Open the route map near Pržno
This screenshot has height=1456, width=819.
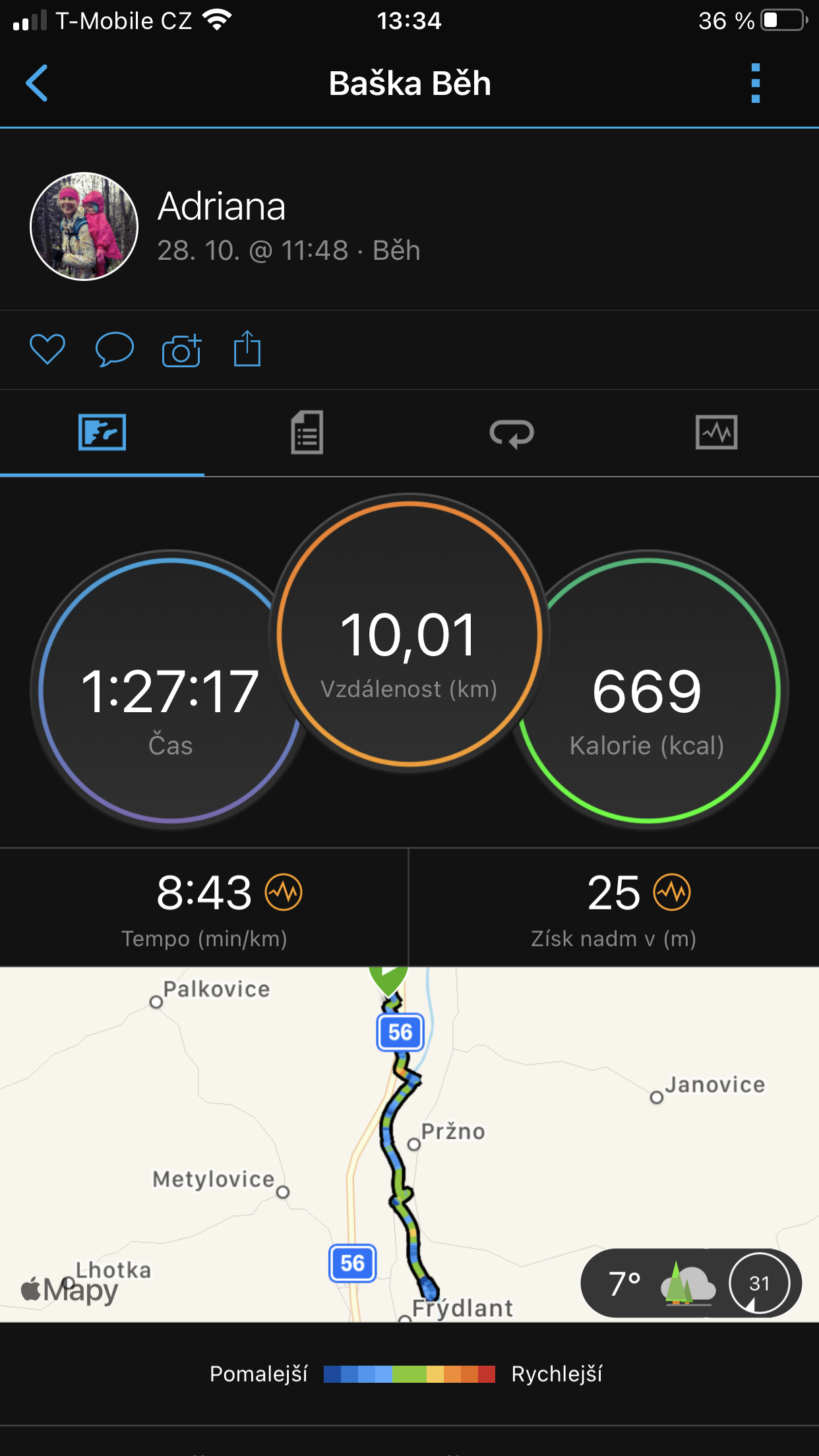[409, 1144]
